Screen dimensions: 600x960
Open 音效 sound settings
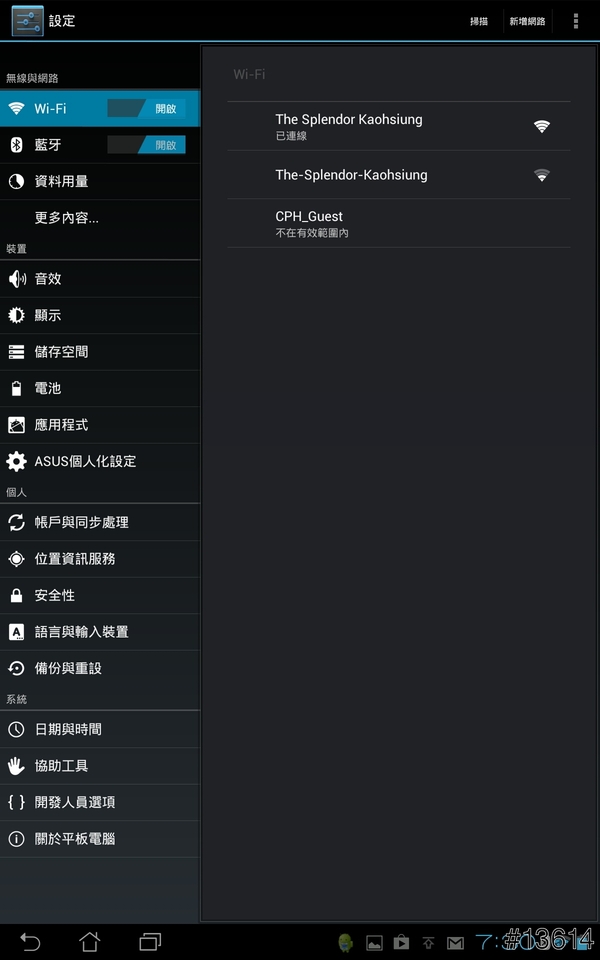[100, 279]
